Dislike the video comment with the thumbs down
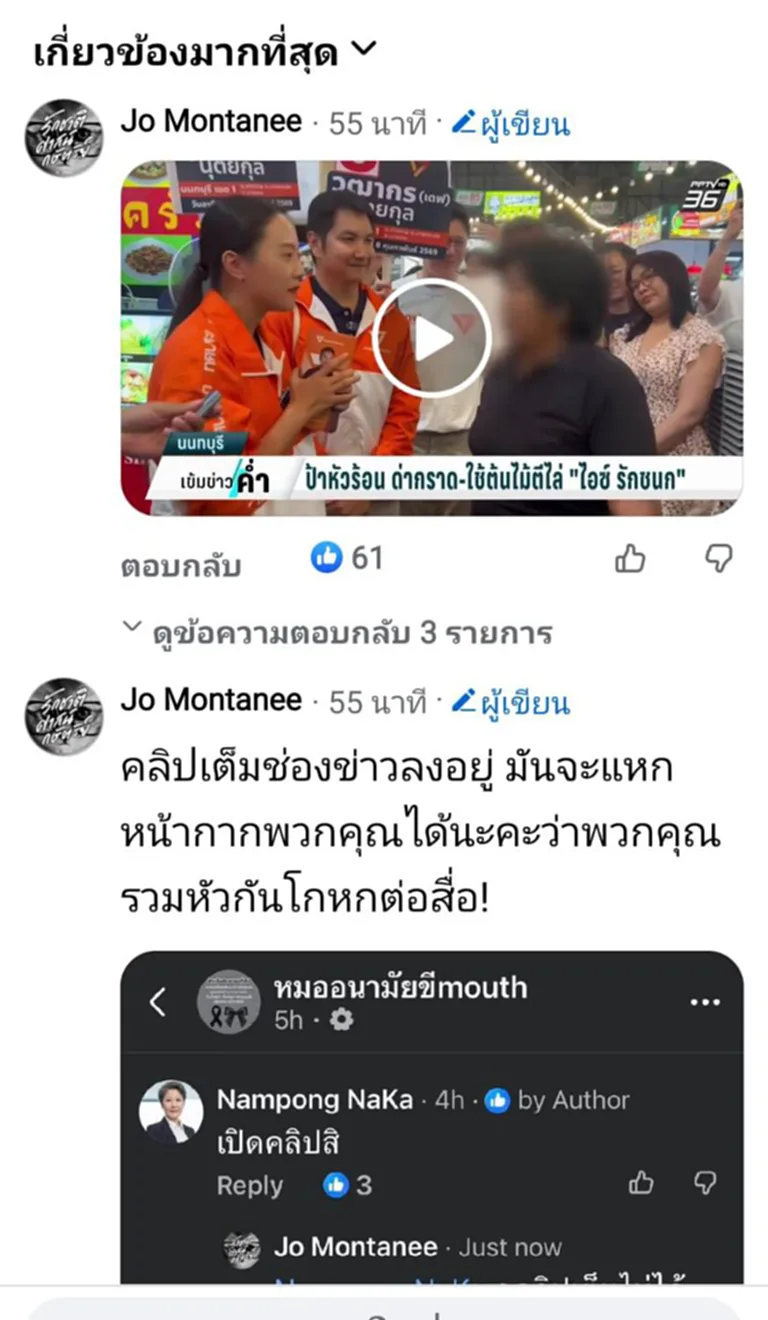The width and height of the screenshot is (768, 1320). [x=718, y=559]
